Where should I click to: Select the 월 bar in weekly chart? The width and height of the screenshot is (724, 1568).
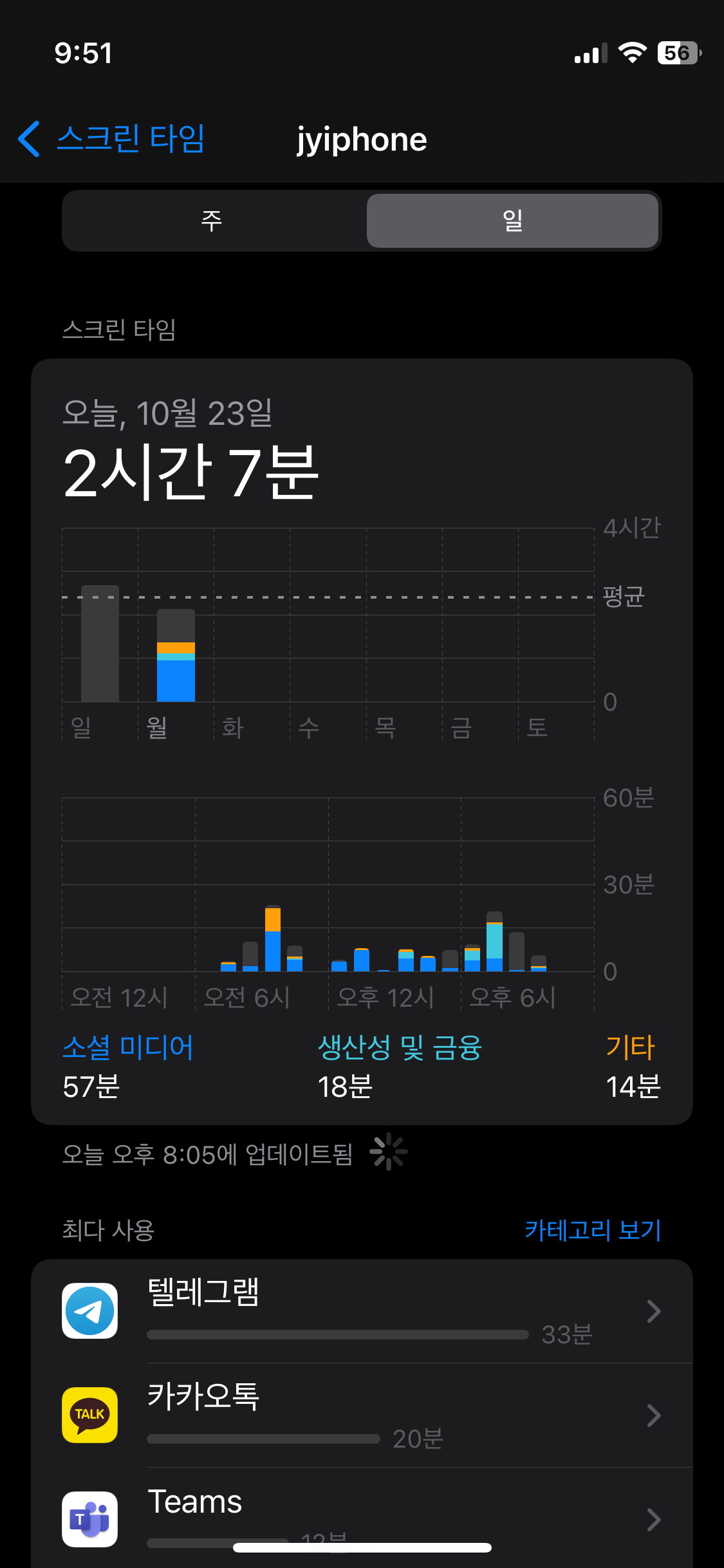176,655
